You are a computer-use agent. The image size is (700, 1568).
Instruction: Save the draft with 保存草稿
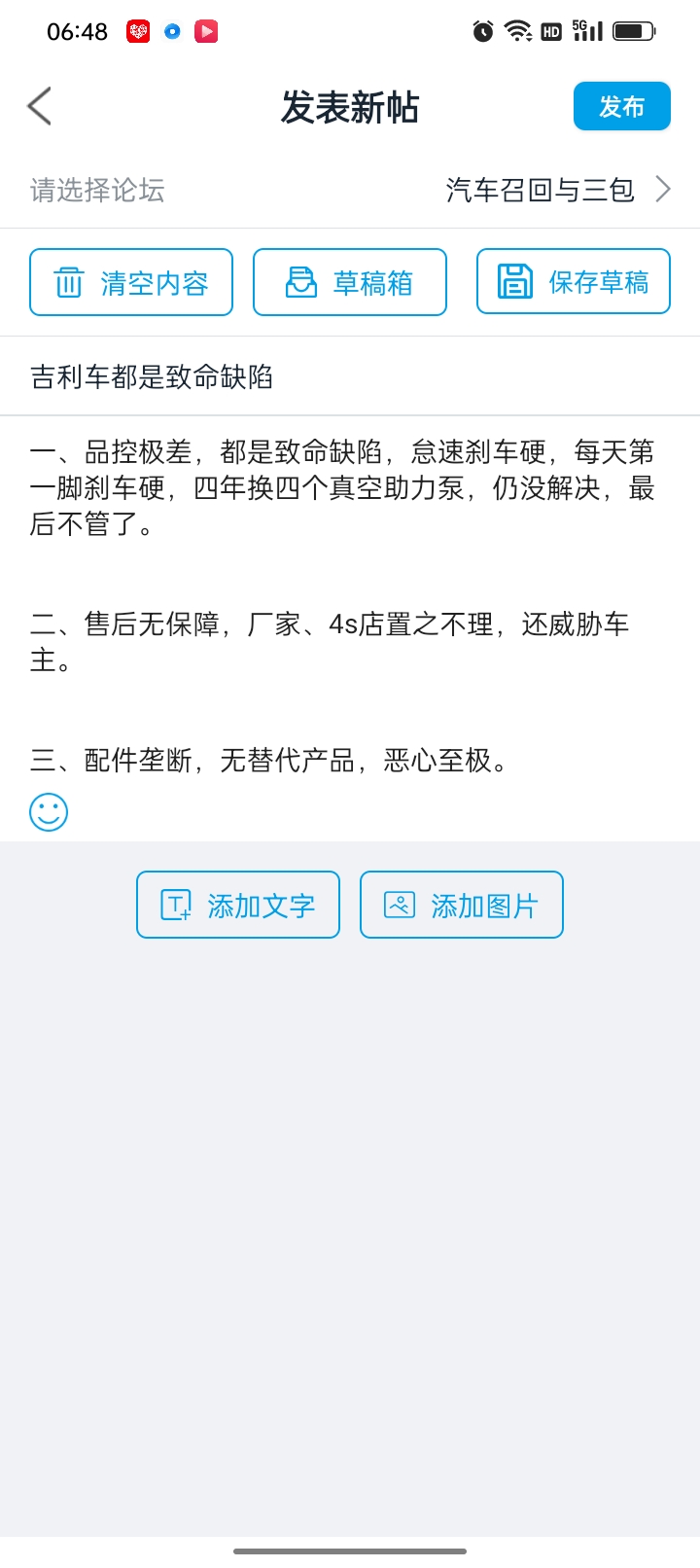(x=574, y=281)
